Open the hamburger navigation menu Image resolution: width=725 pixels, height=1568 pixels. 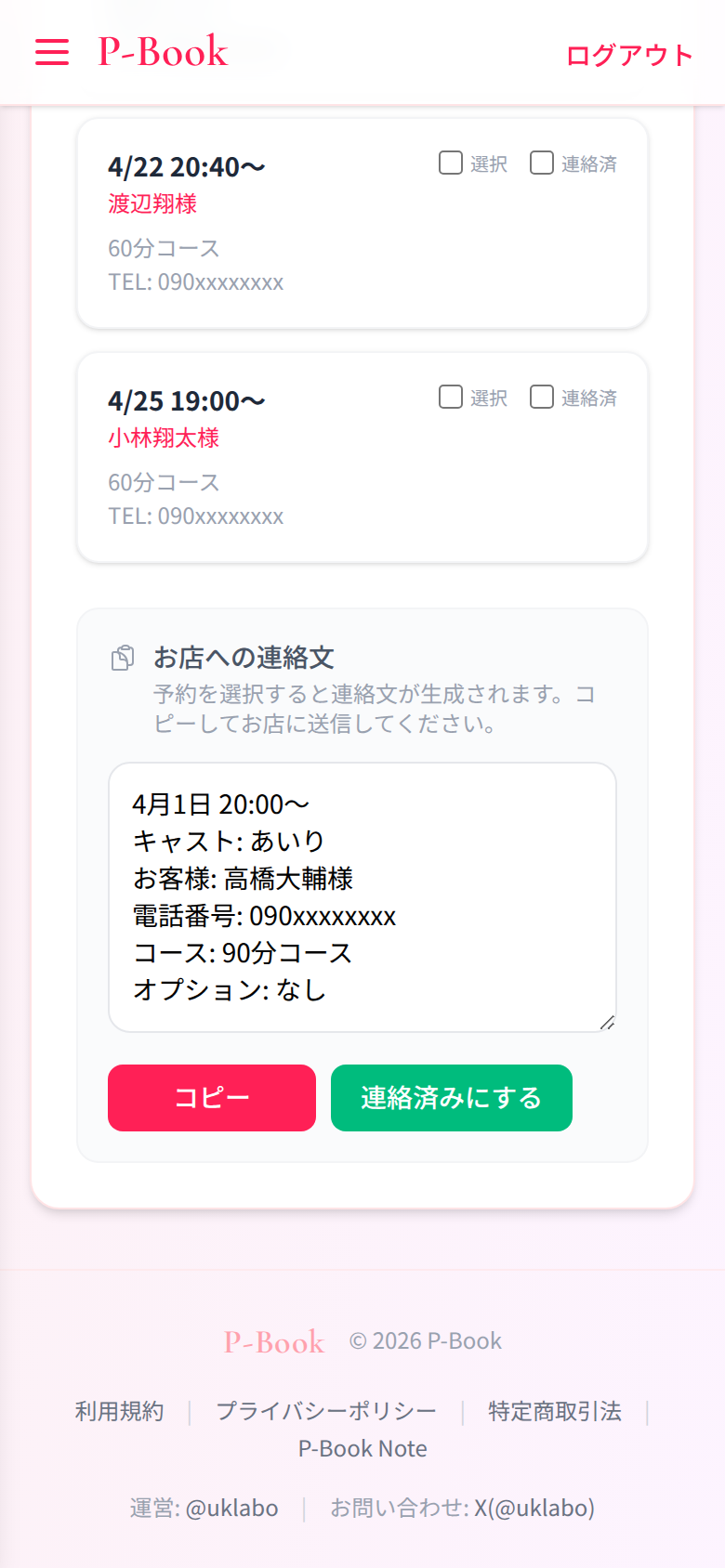pyautogui.click(x=51, y=52)
